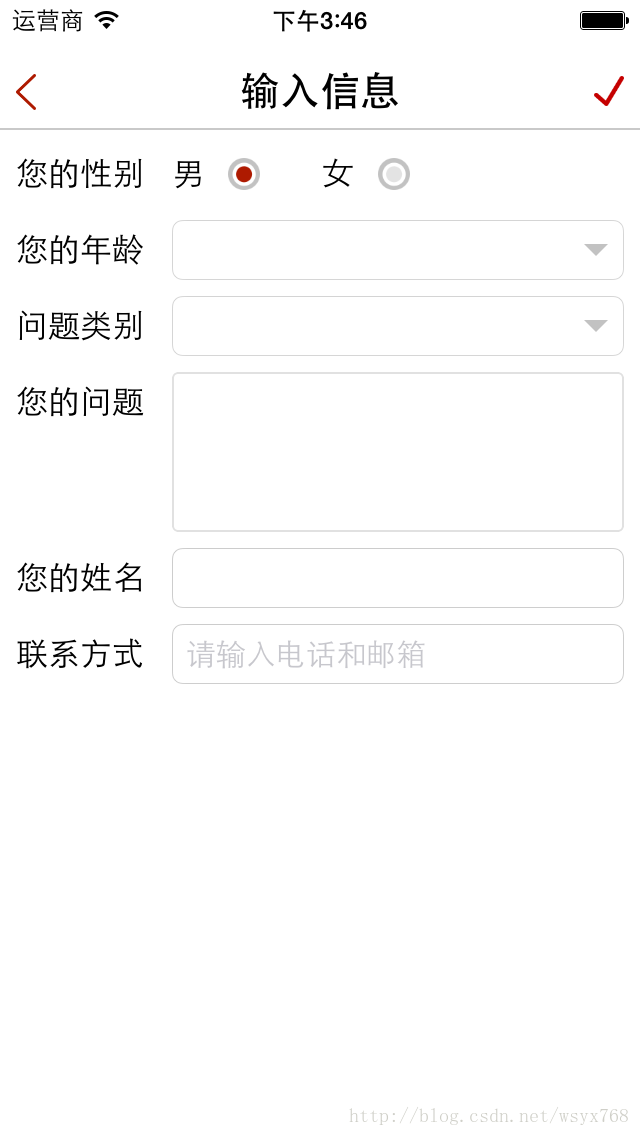Enter the 联系方式 field for phone and email
This screenshot has height=1136, width=640.
(x=398, y=654)
